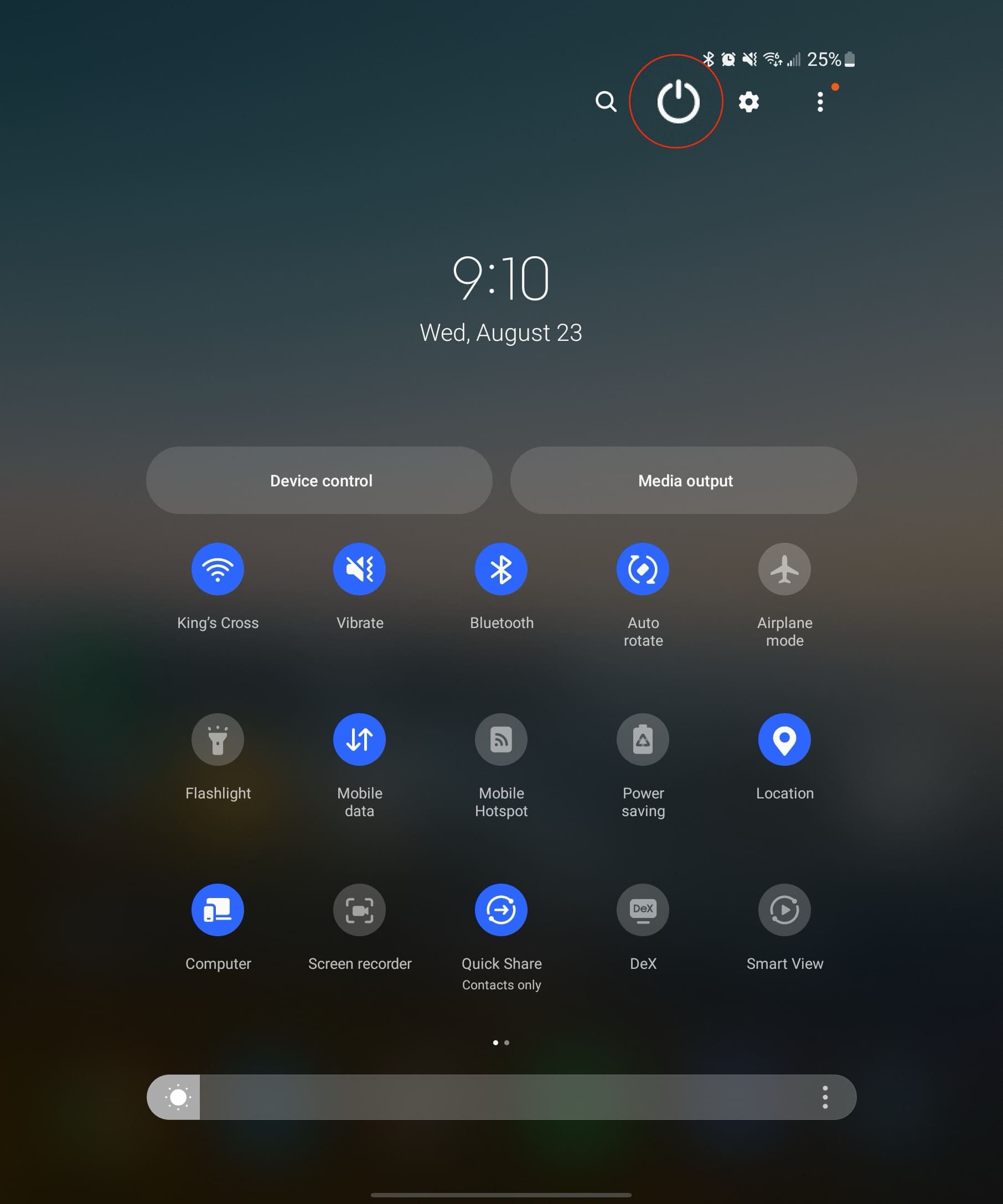Enable Mobile Hotspot
The width and height of the screenshot is (1003, 1204).
point(501,740)
